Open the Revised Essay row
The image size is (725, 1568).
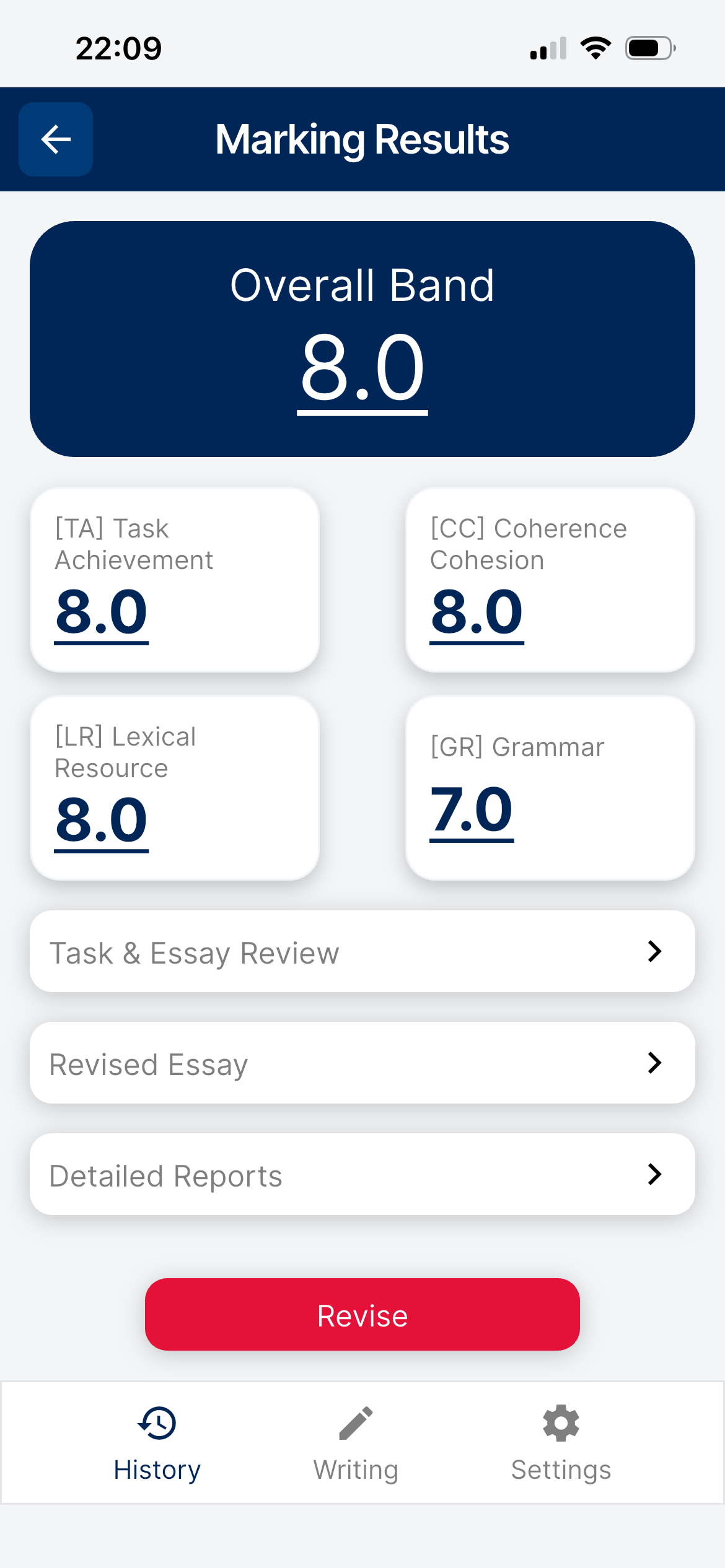pos(362,1063)
